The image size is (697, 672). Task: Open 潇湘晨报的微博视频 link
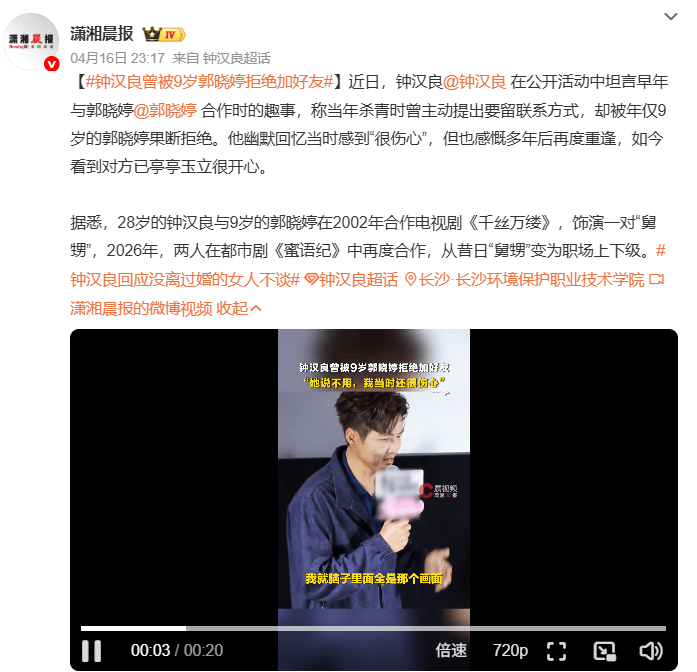click(141, 308)
